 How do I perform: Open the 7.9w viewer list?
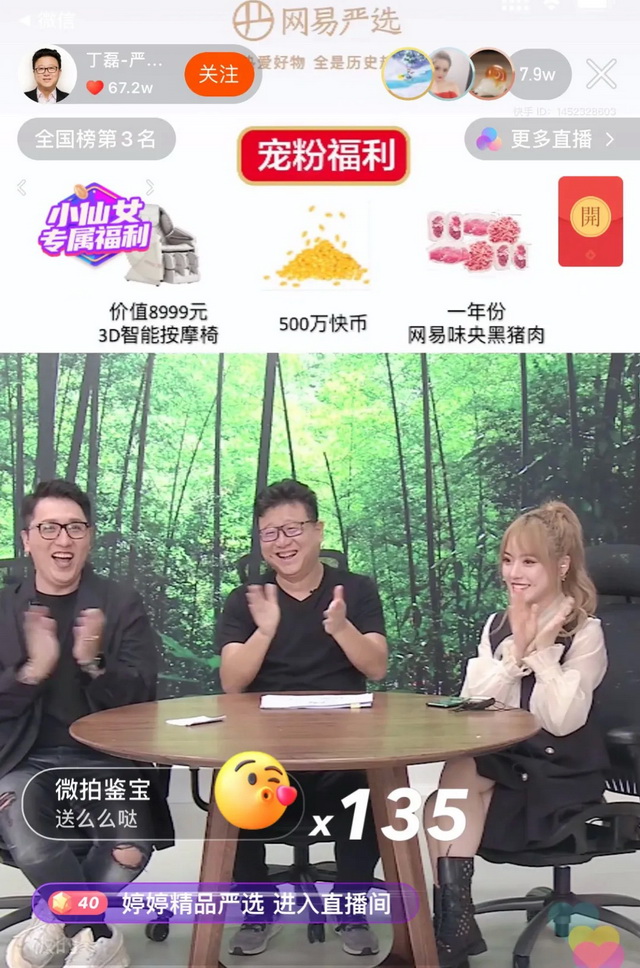(537, 74)
